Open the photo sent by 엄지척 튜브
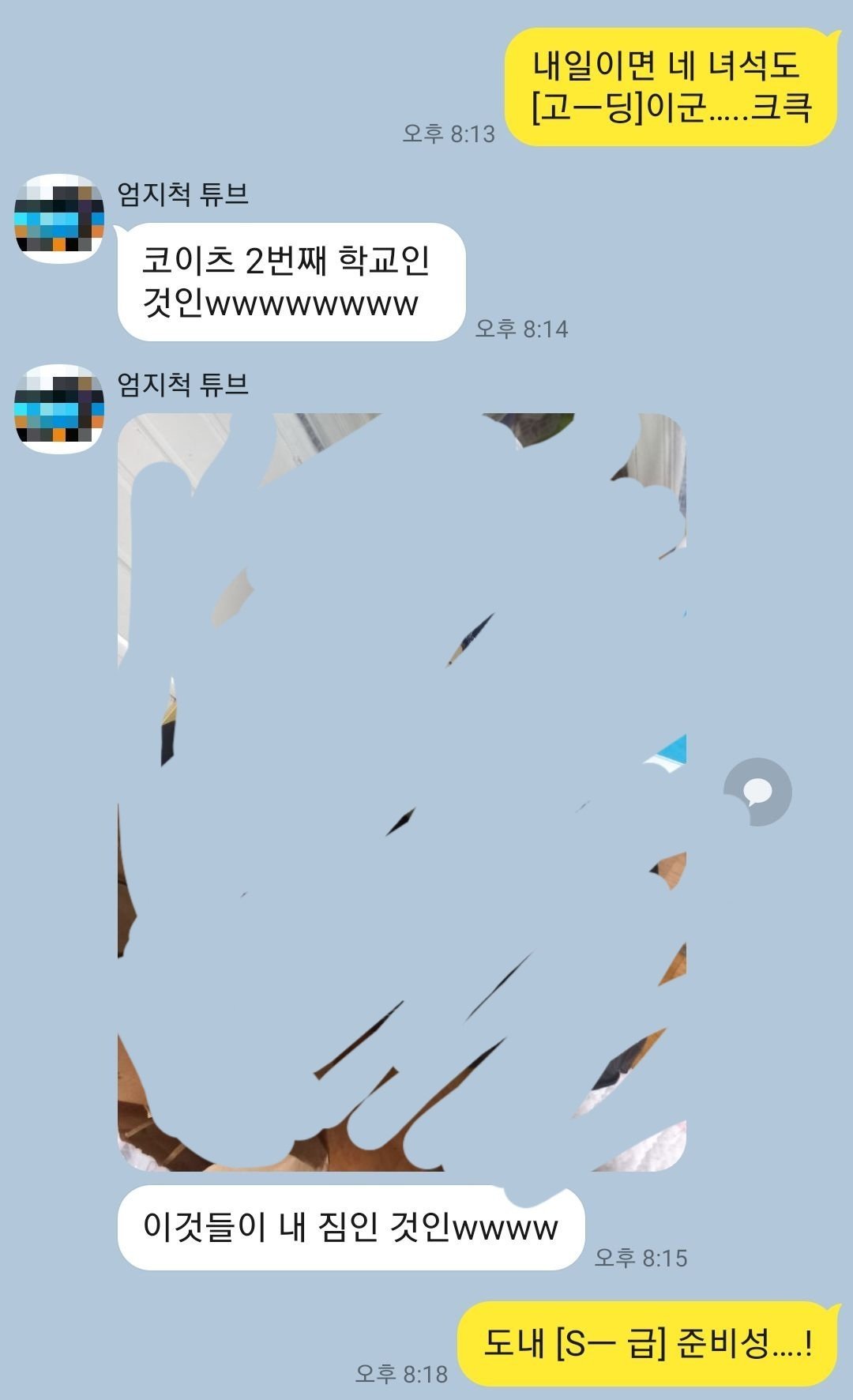 (x=401, y=790)
